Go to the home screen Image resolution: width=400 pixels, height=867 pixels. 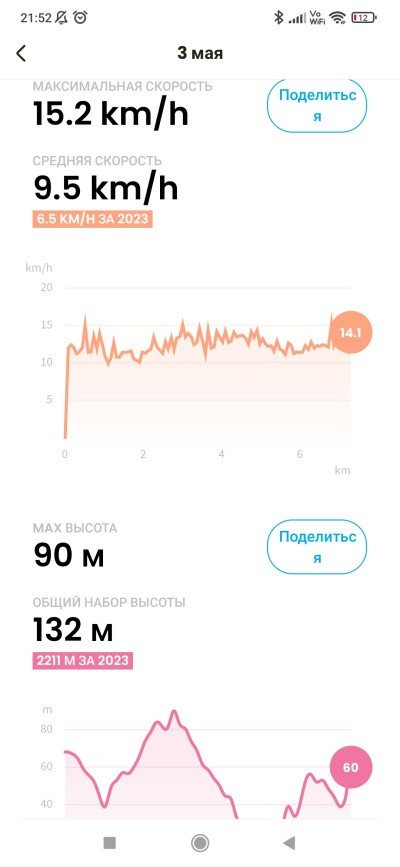(200, 843)
